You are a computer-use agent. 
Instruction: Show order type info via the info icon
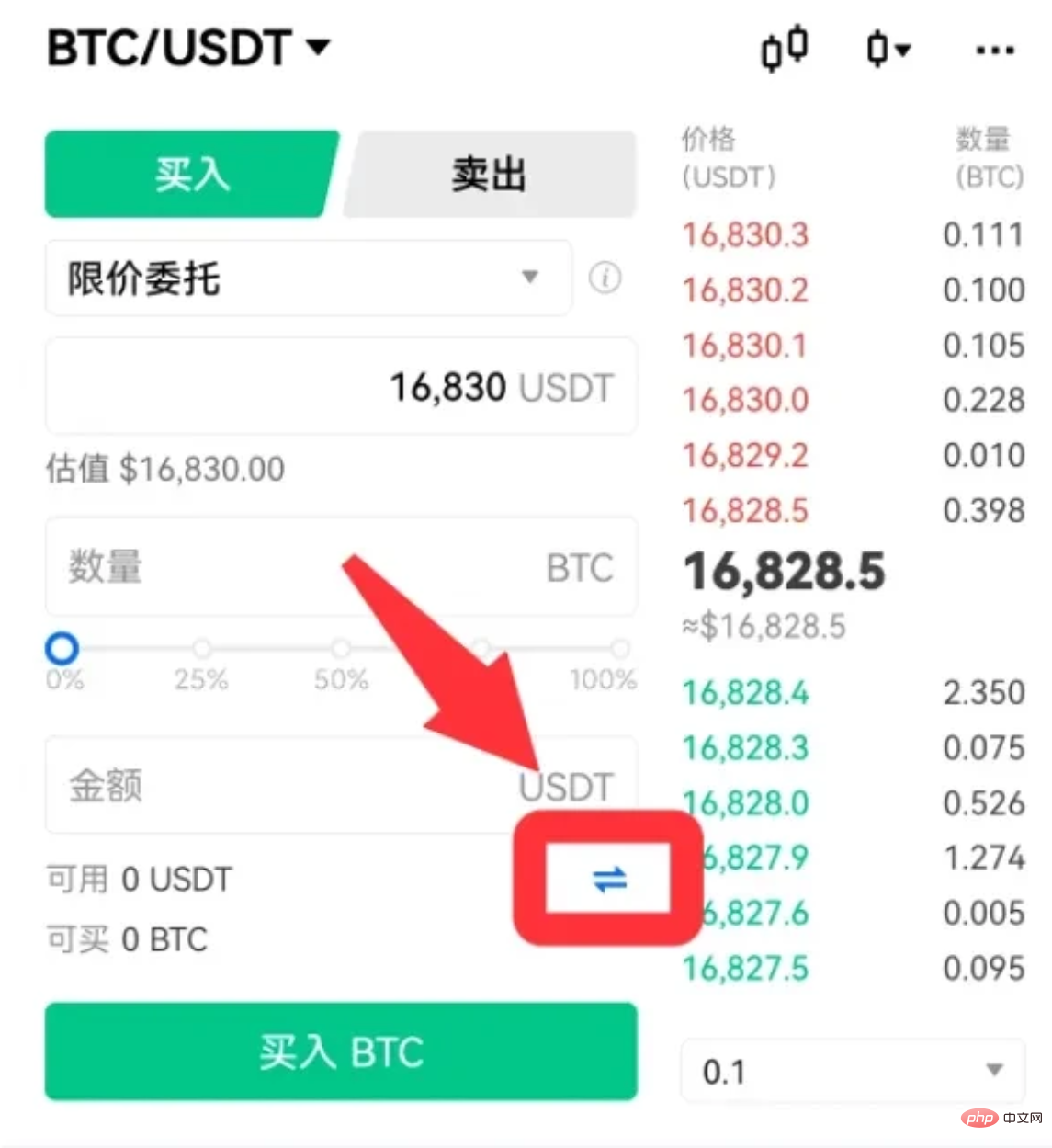point(605,277)
